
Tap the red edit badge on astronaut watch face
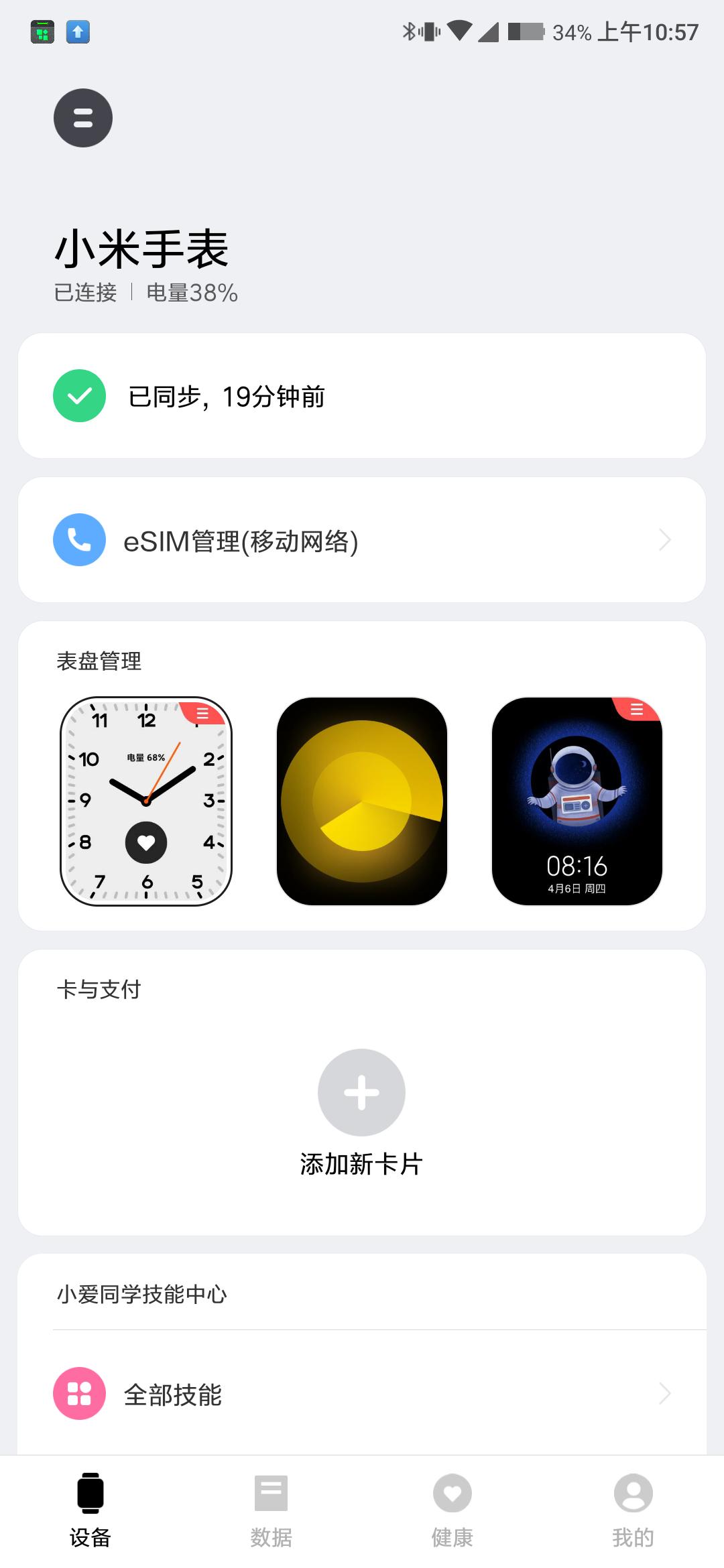tap(637, 712)
